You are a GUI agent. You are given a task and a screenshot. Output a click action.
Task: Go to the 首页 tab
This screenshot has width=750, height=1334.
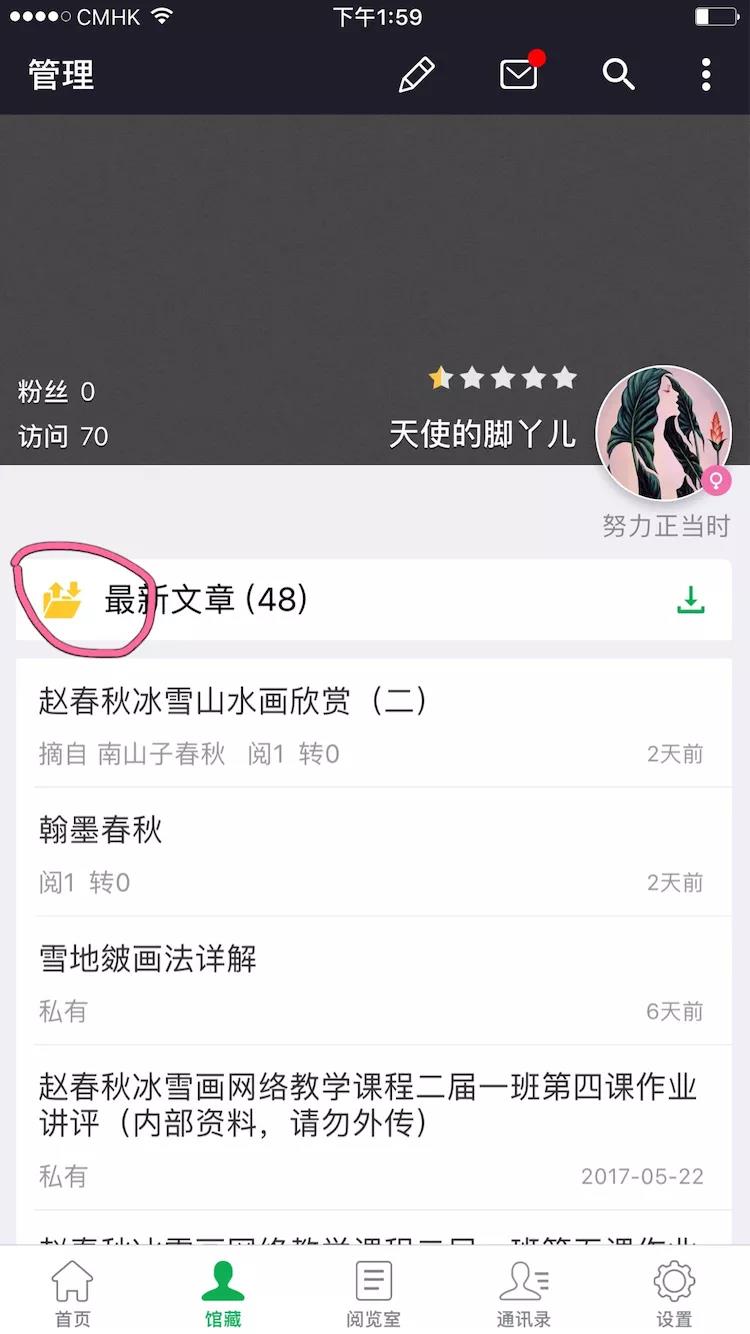pos(72,1292)
